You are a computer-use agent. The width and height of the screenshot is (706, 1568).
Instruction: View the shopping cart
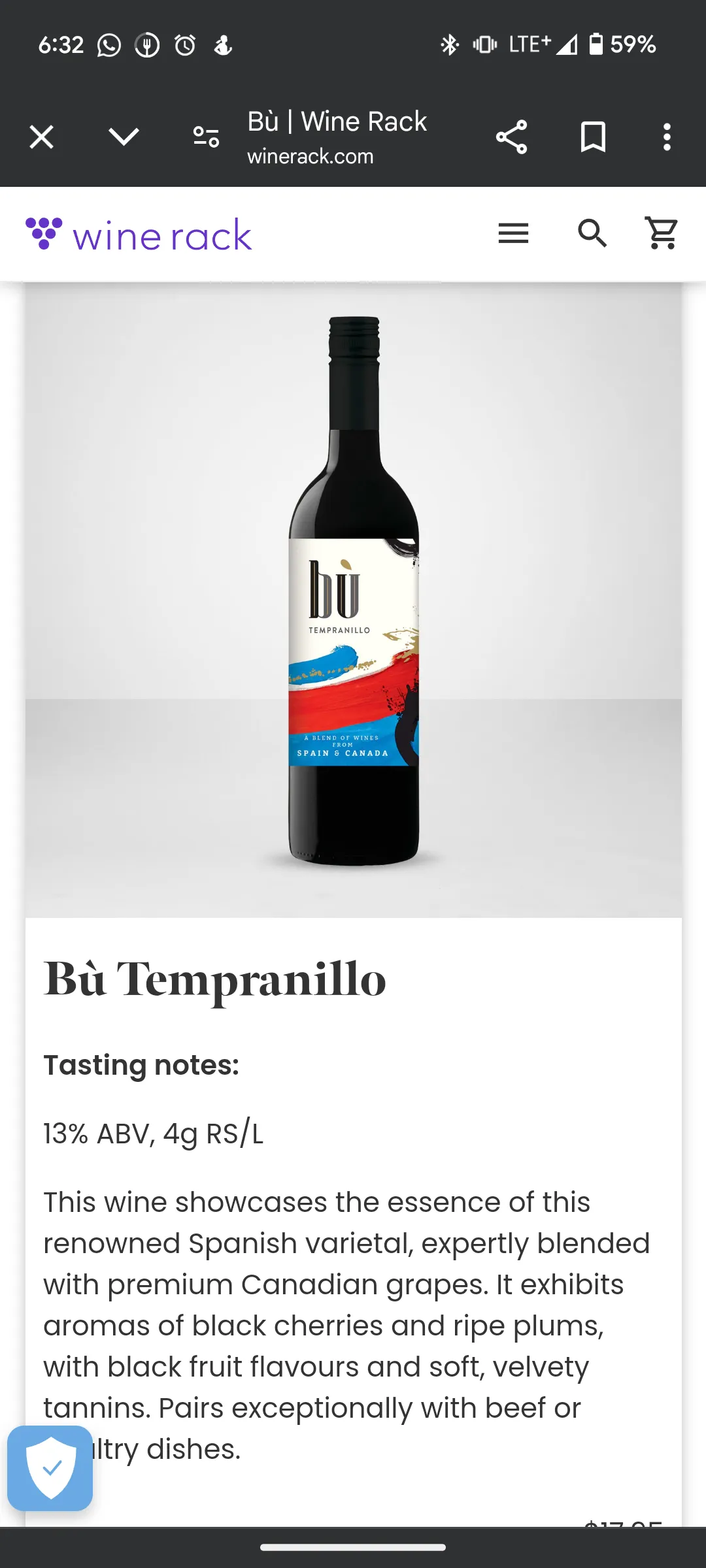(662, 233)
